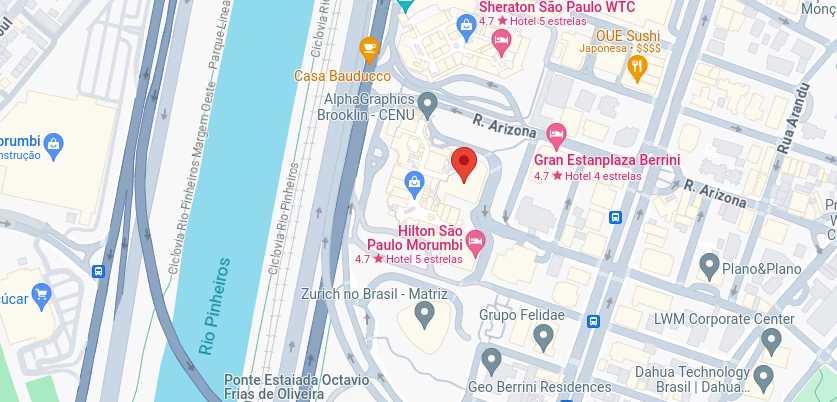Select the Gran Estanplaza Berrini hotel marker
837x402 pixels.
[x=557, y=133]
